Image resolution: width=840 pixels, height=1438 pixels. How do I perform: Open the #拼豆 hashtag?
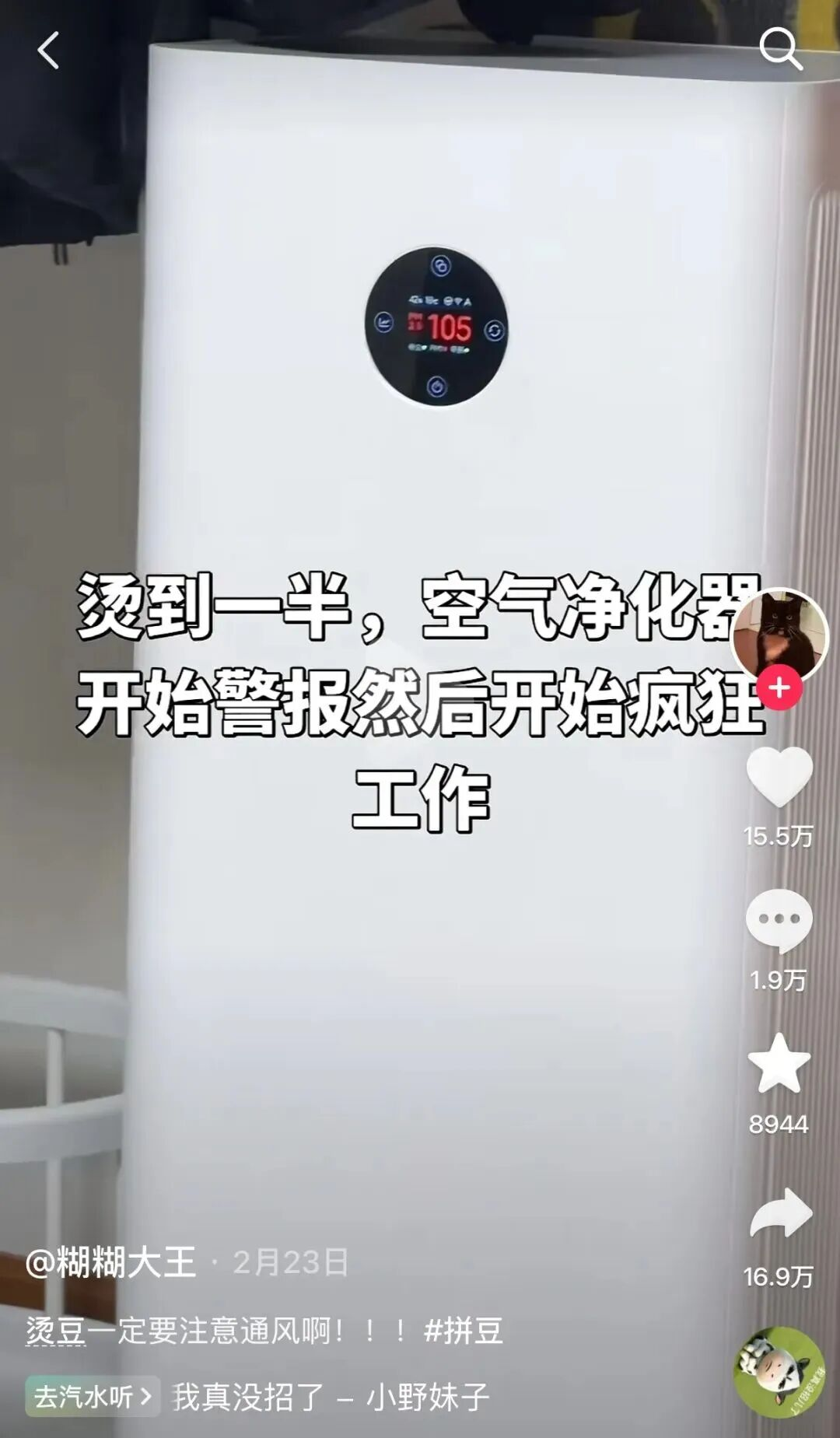464,1331
